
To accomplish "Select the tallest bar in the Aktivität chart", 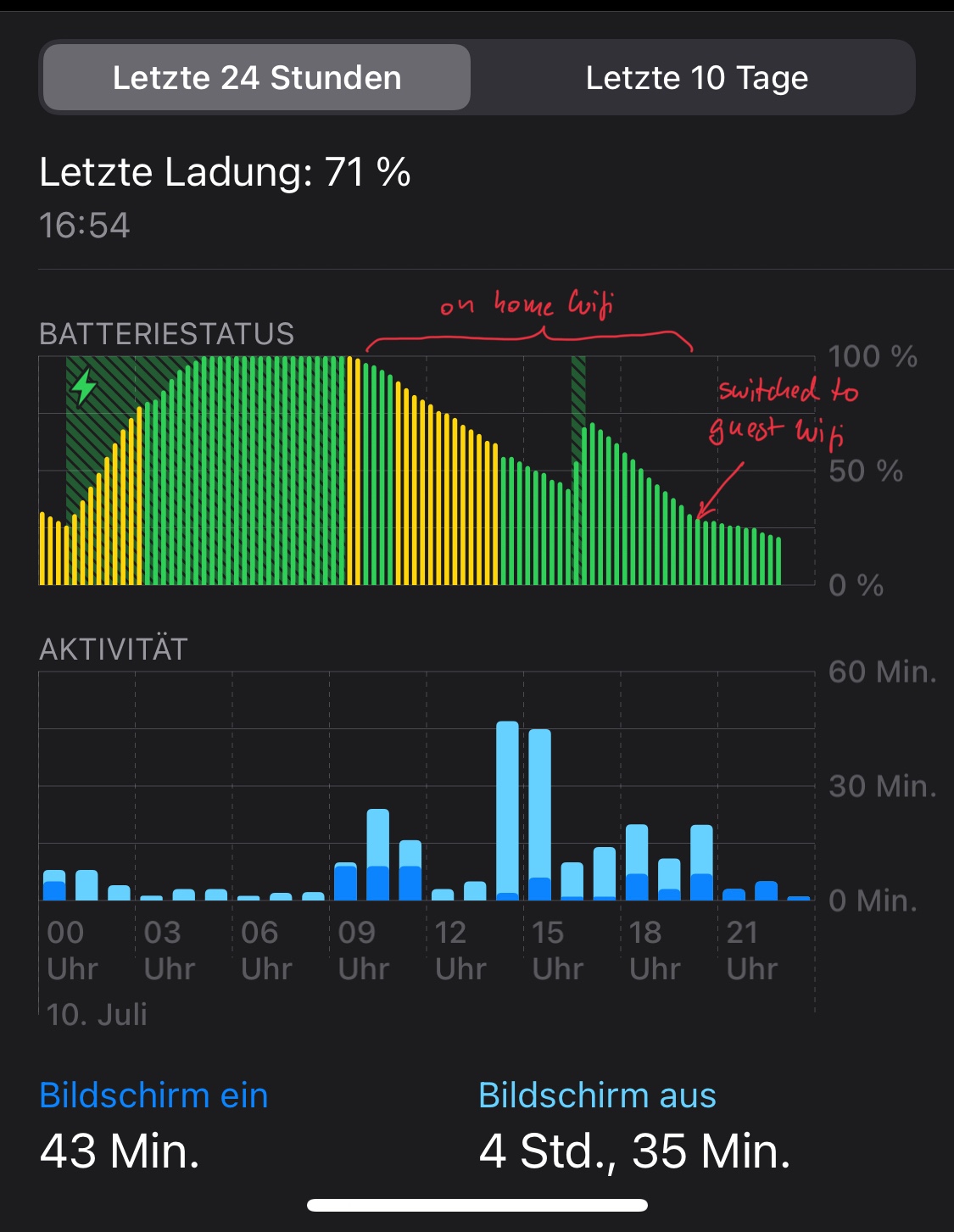I will [507, 810].
